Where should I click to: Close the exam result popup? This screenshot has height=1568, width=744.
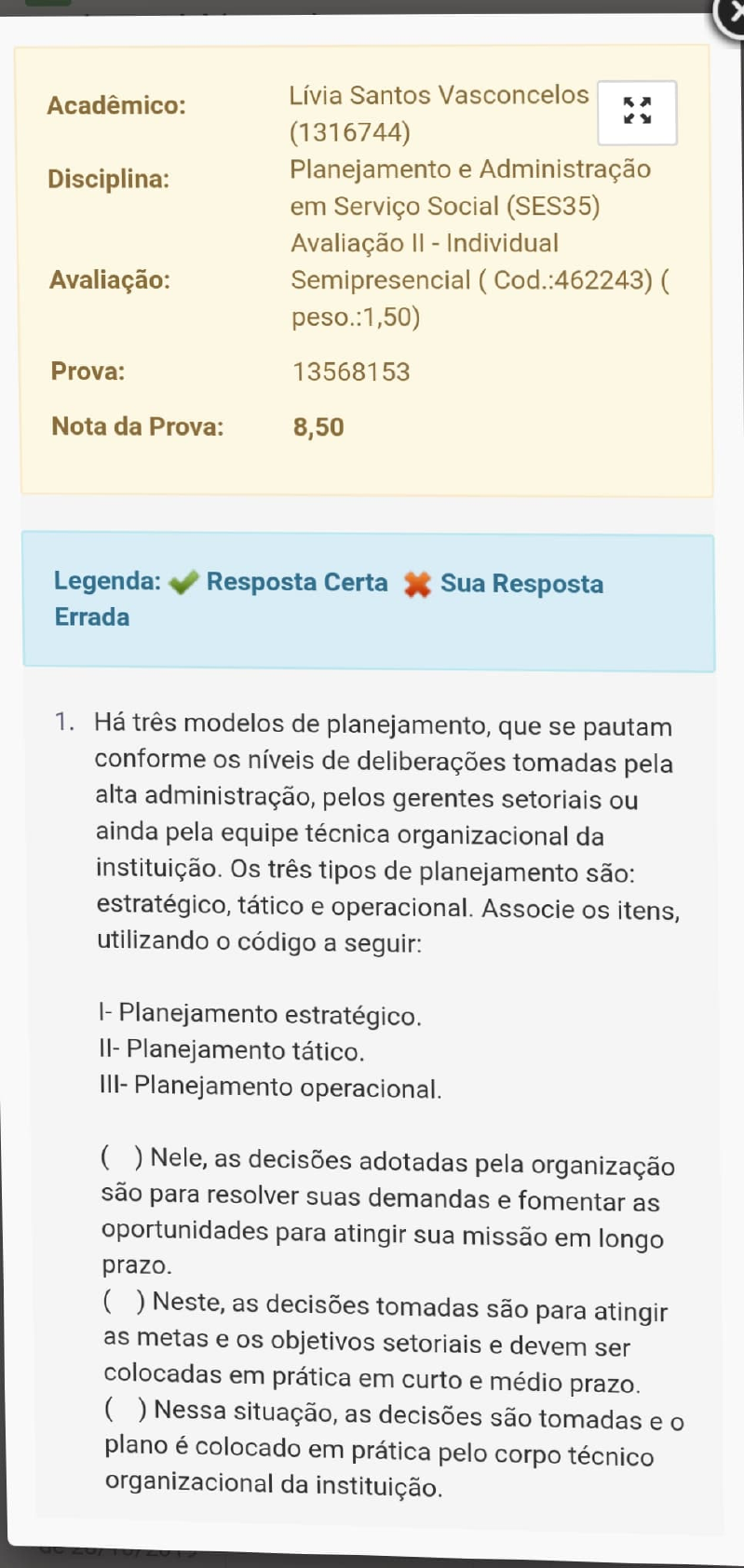coord(732,15)
